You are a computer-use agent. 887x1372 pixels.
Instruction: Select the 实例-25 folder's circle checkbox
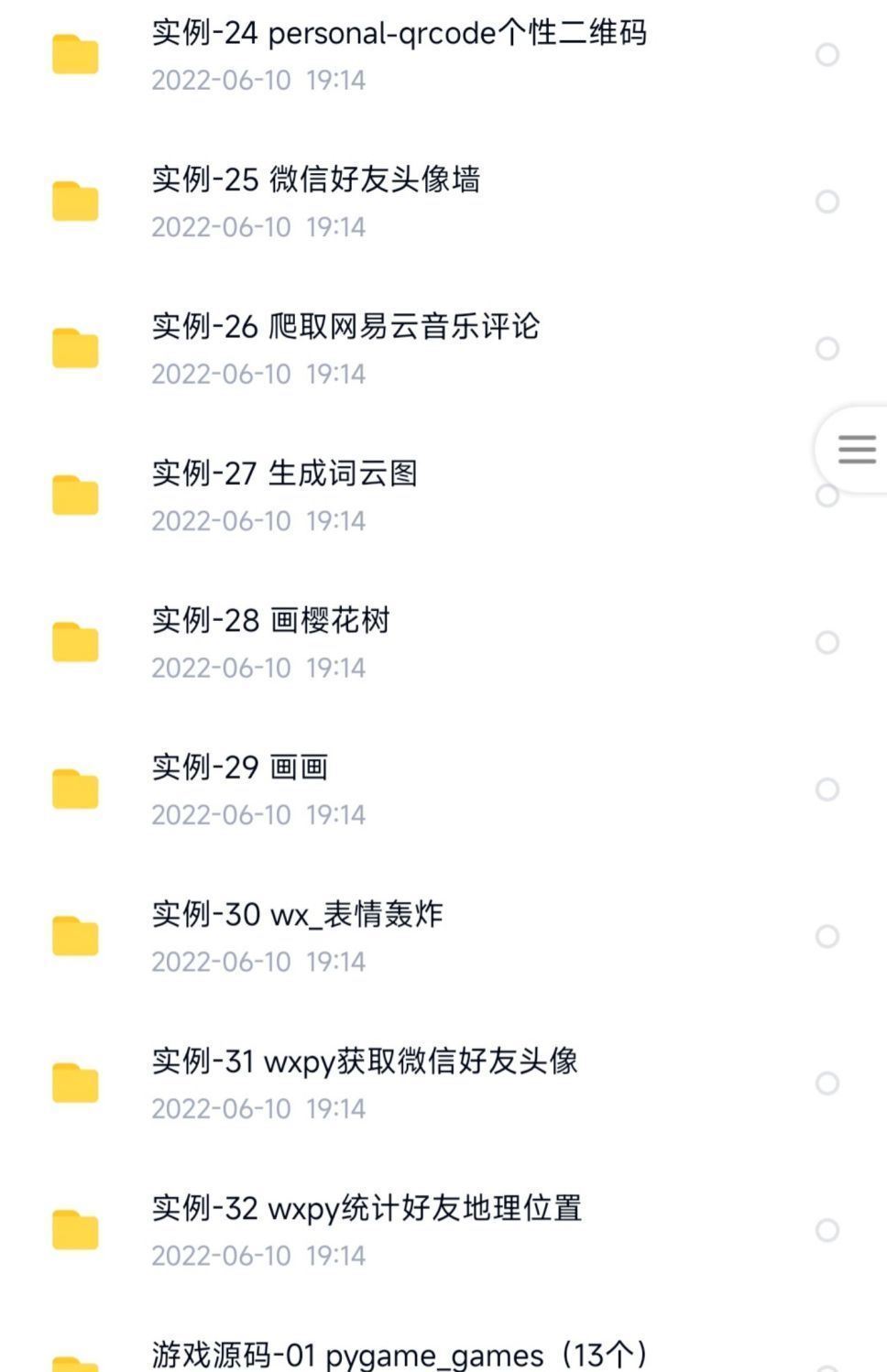pyautogui.click(x=827, y=201)
